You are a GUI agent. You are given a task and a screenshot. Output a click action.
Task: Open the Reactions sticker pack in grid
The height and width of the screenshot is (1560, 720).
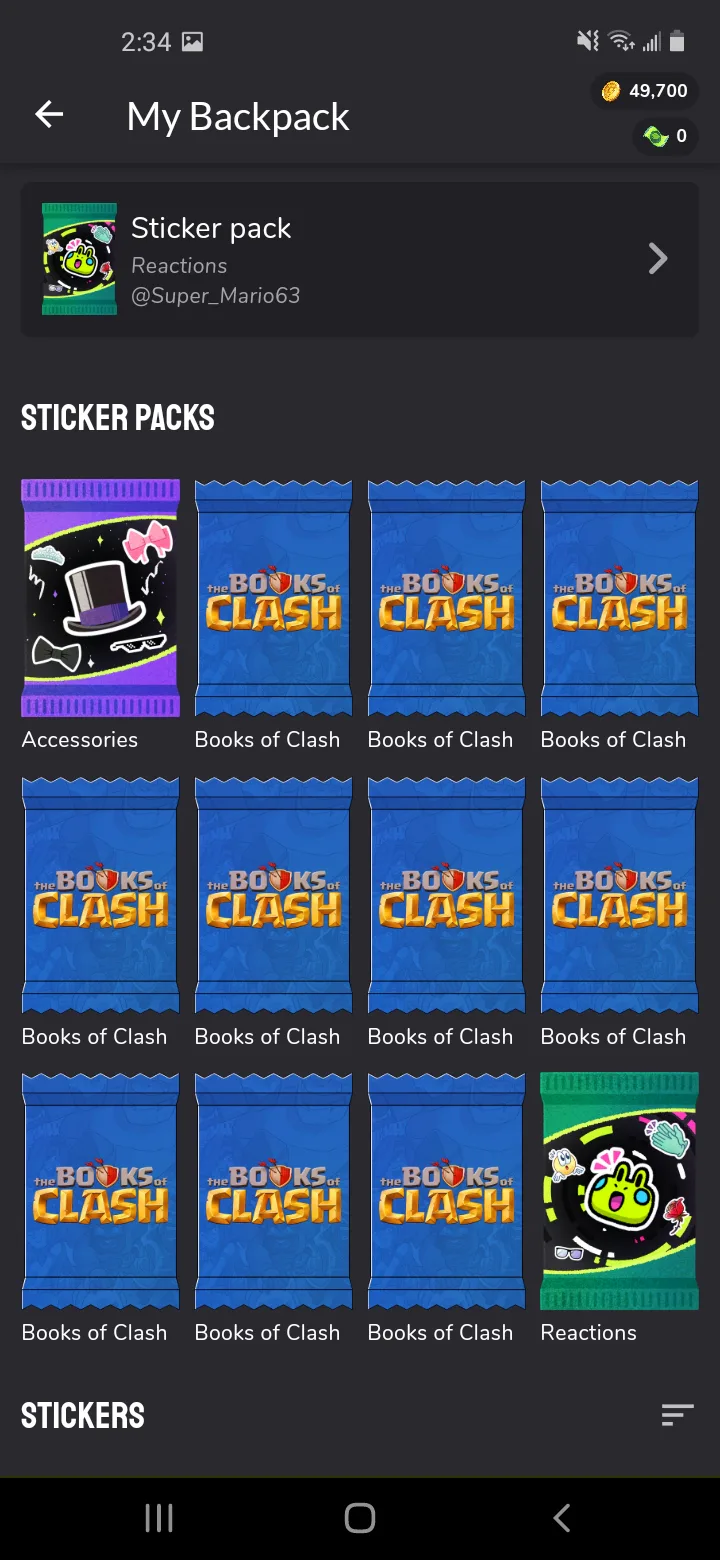point(619,1191)
